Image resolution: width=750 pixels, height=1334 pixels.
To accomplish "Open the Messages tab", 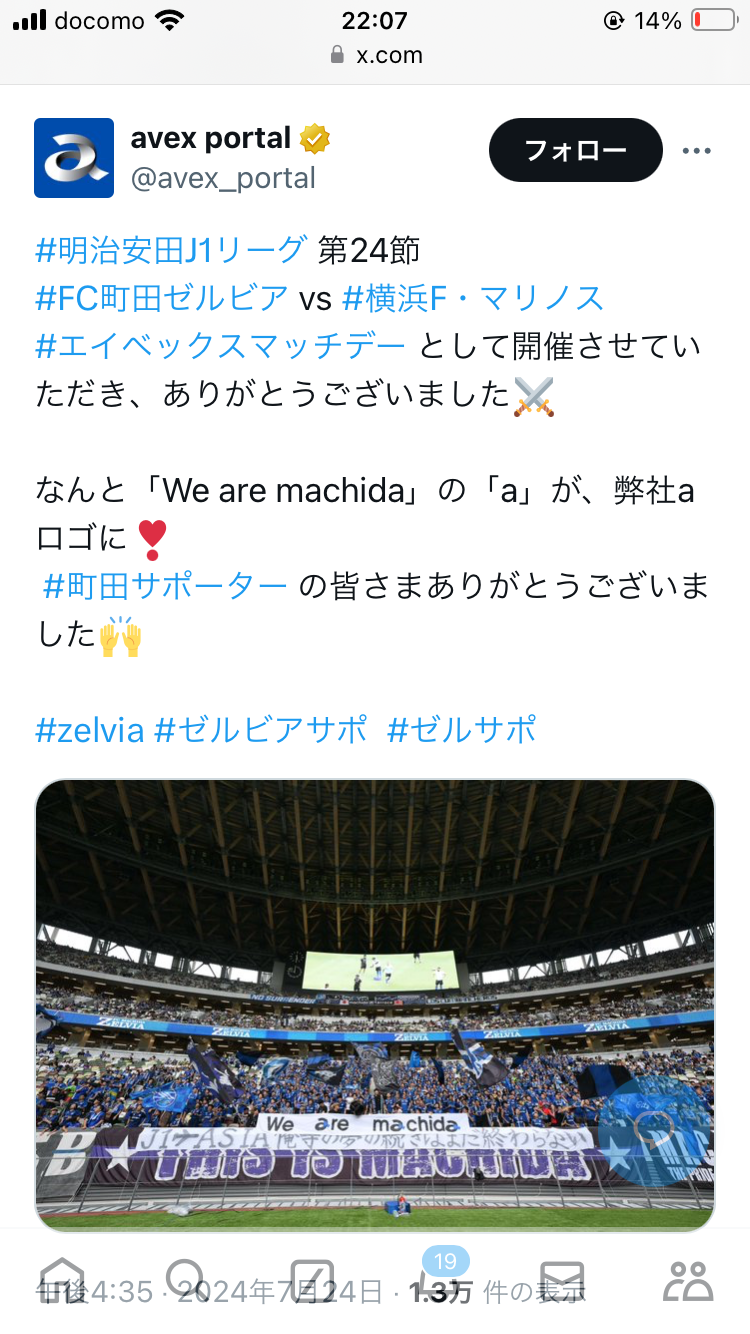I will pos(562,1280).
